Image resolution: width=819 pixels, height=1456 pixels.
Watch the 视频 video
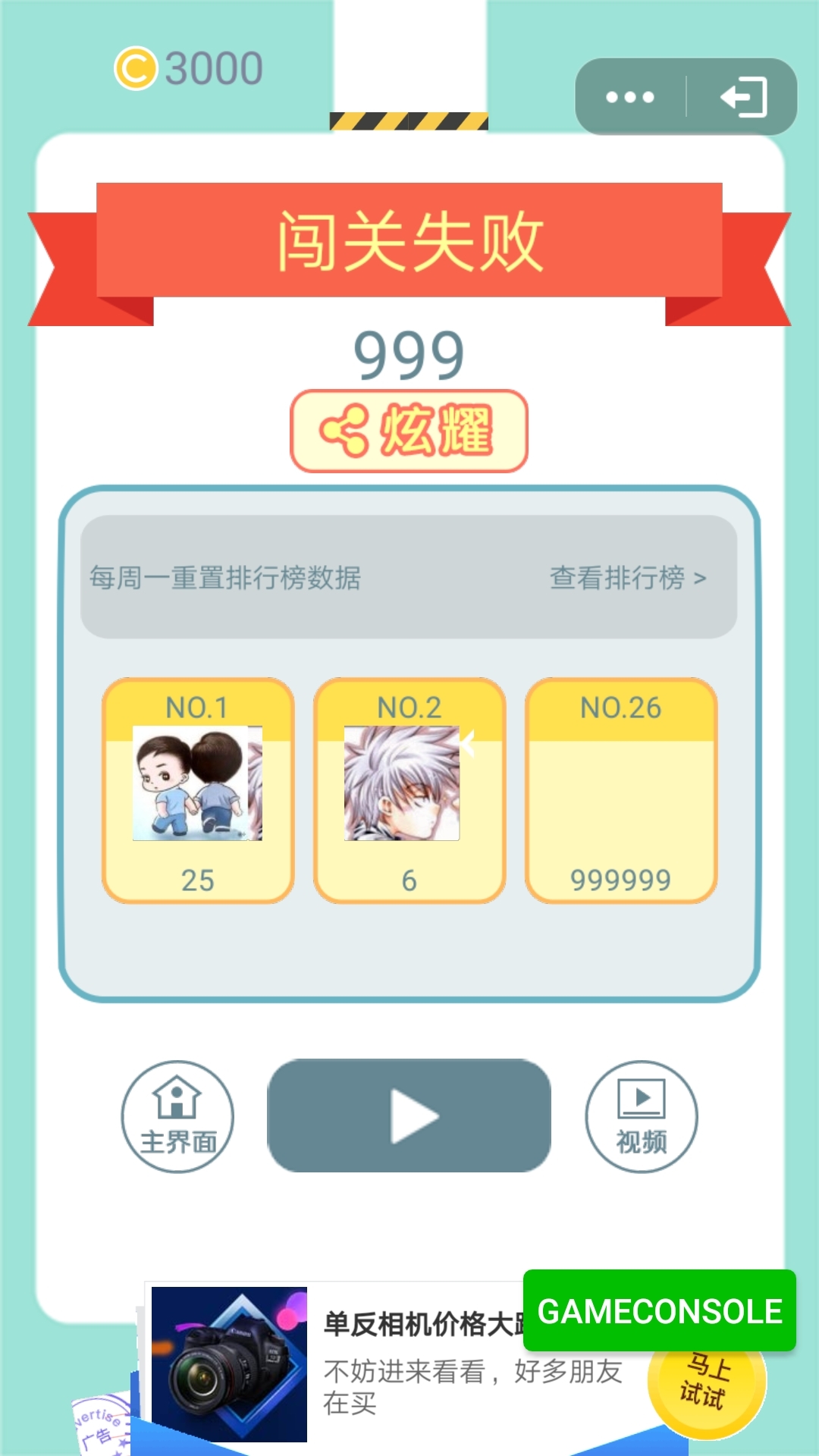pyautogui.click(x=641, y=1116)
